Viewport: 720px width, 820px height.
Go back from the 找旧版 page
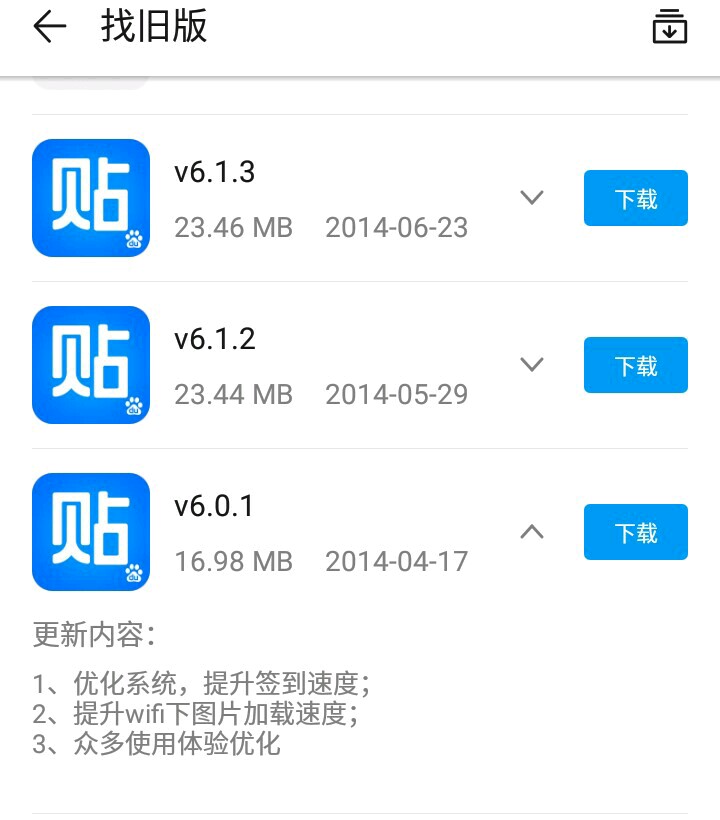(x=49, y=27)
